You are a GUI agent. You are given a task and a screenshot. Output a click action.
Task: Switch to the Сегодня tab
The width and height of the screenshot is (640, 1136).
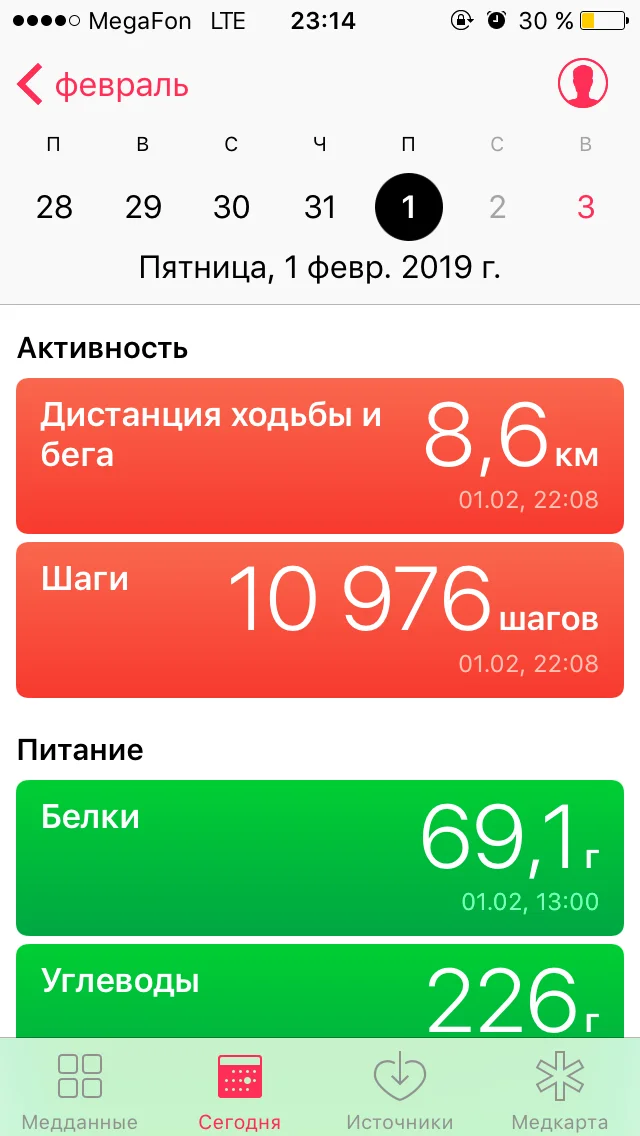click(x=240, y=1090)
